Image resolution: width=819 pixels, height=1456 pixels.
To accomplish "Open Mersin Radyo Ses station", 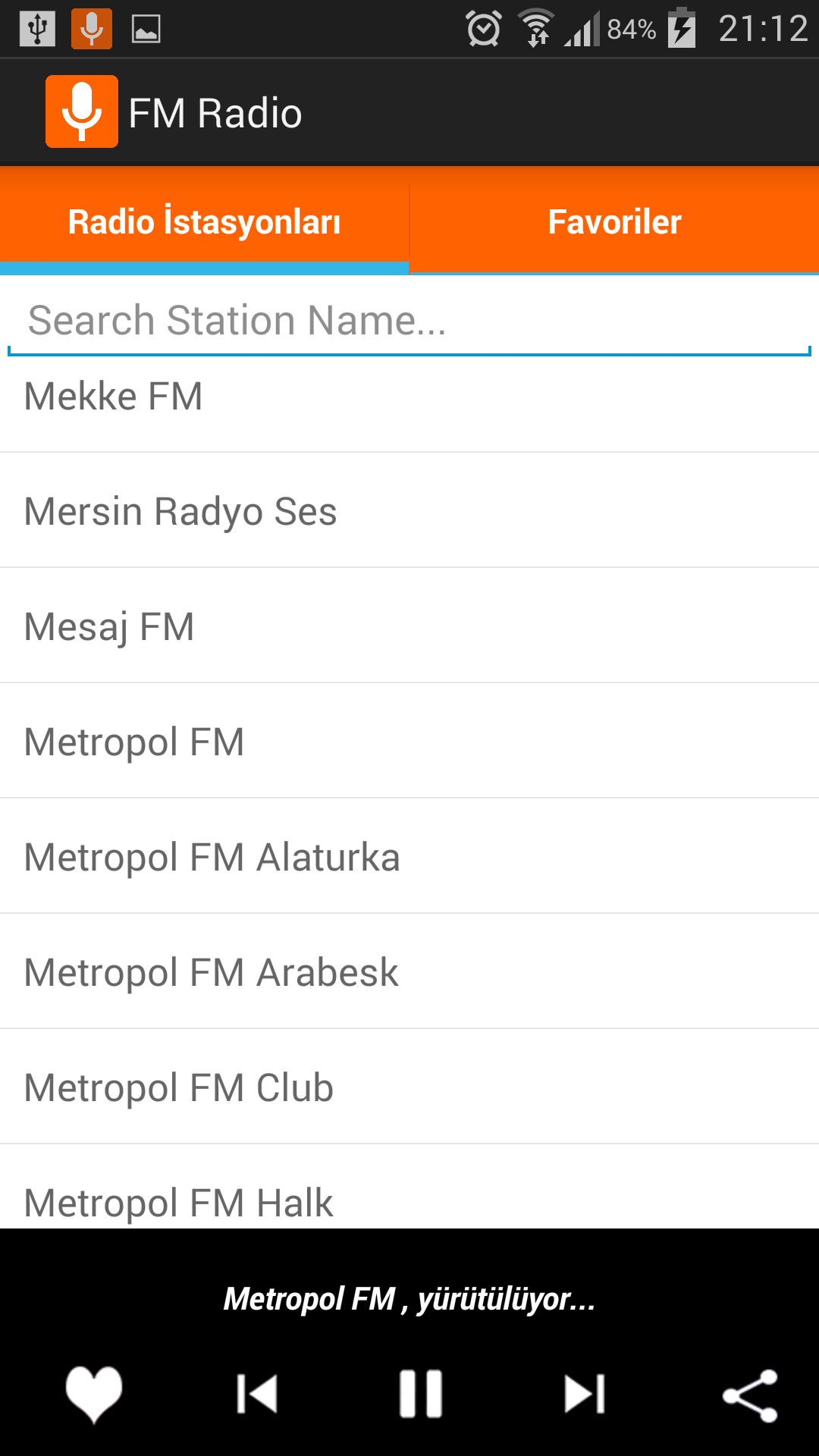I will pyautogui.click(x=409, y=511).
